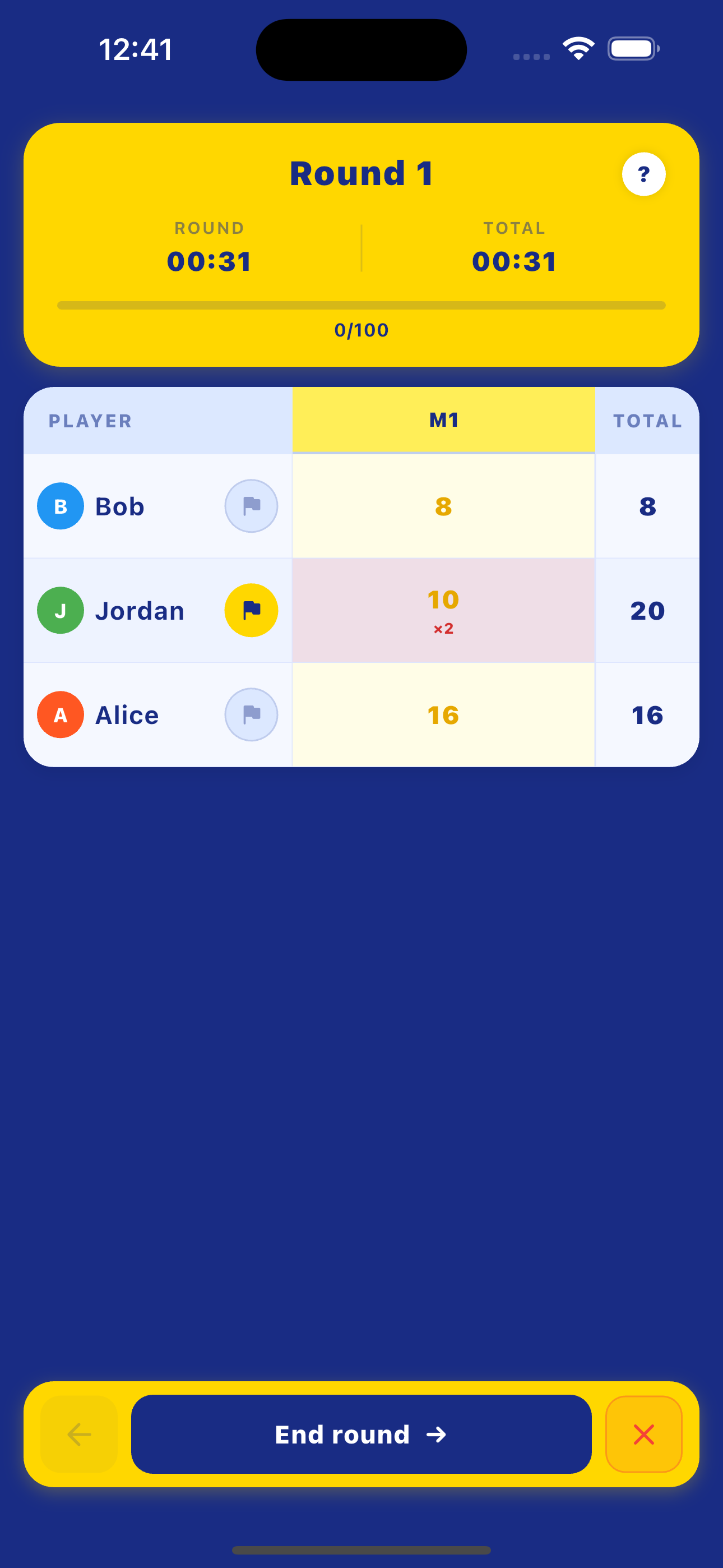
Task: Toggle Jordan's yellow flag button
Action: coord(251,610)
